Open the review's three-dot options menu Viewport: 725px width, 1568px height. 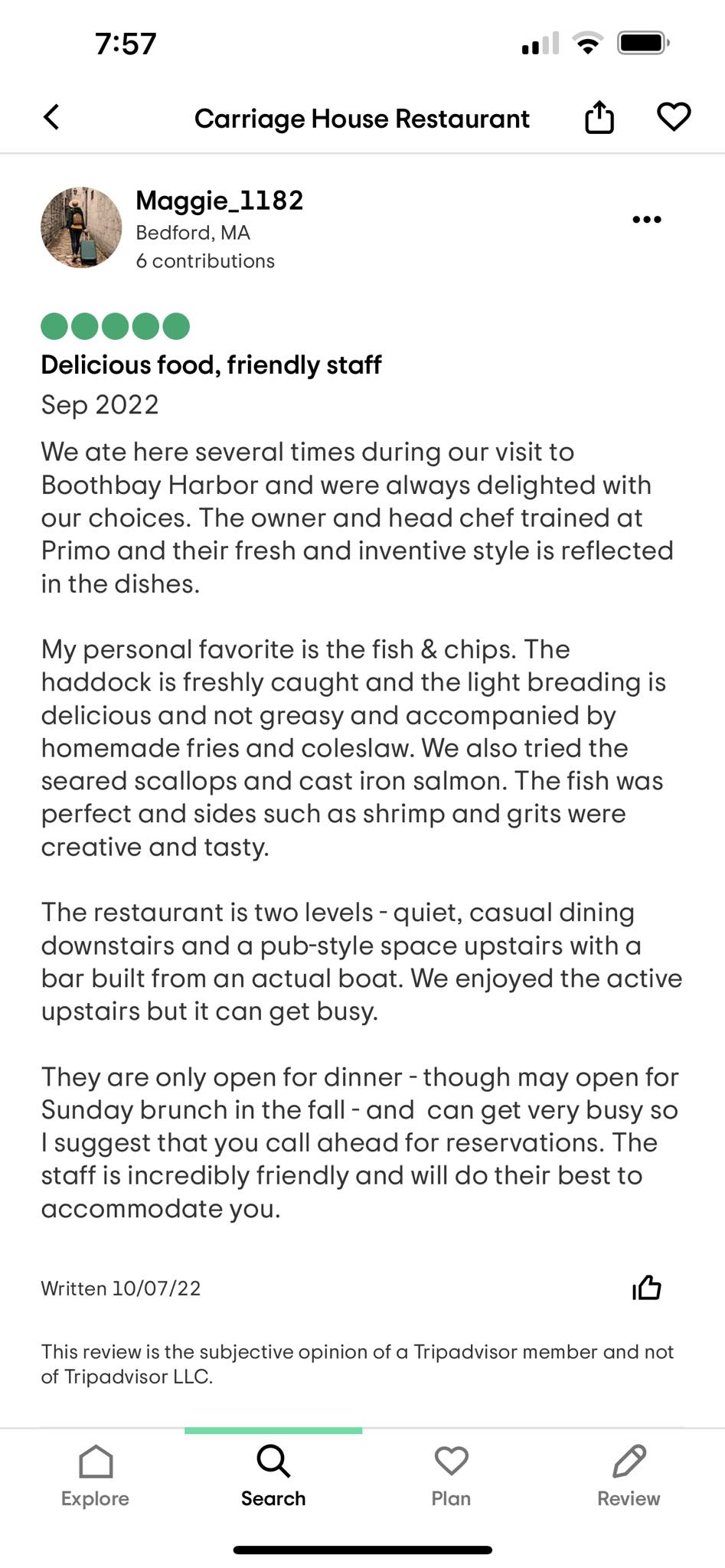[x=647, y=220]
